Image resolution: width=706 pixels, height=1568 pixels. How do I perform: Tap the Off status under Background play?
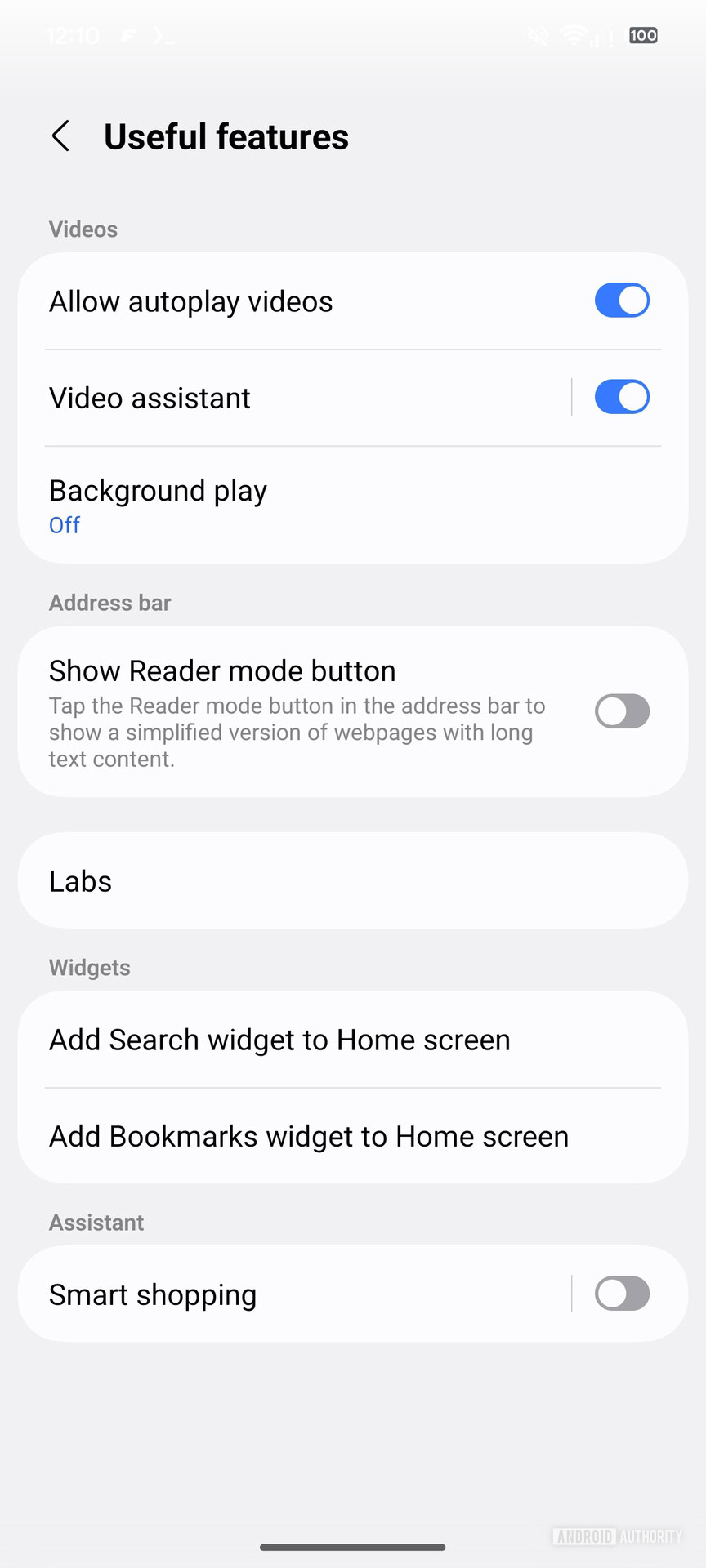(65, 525)
